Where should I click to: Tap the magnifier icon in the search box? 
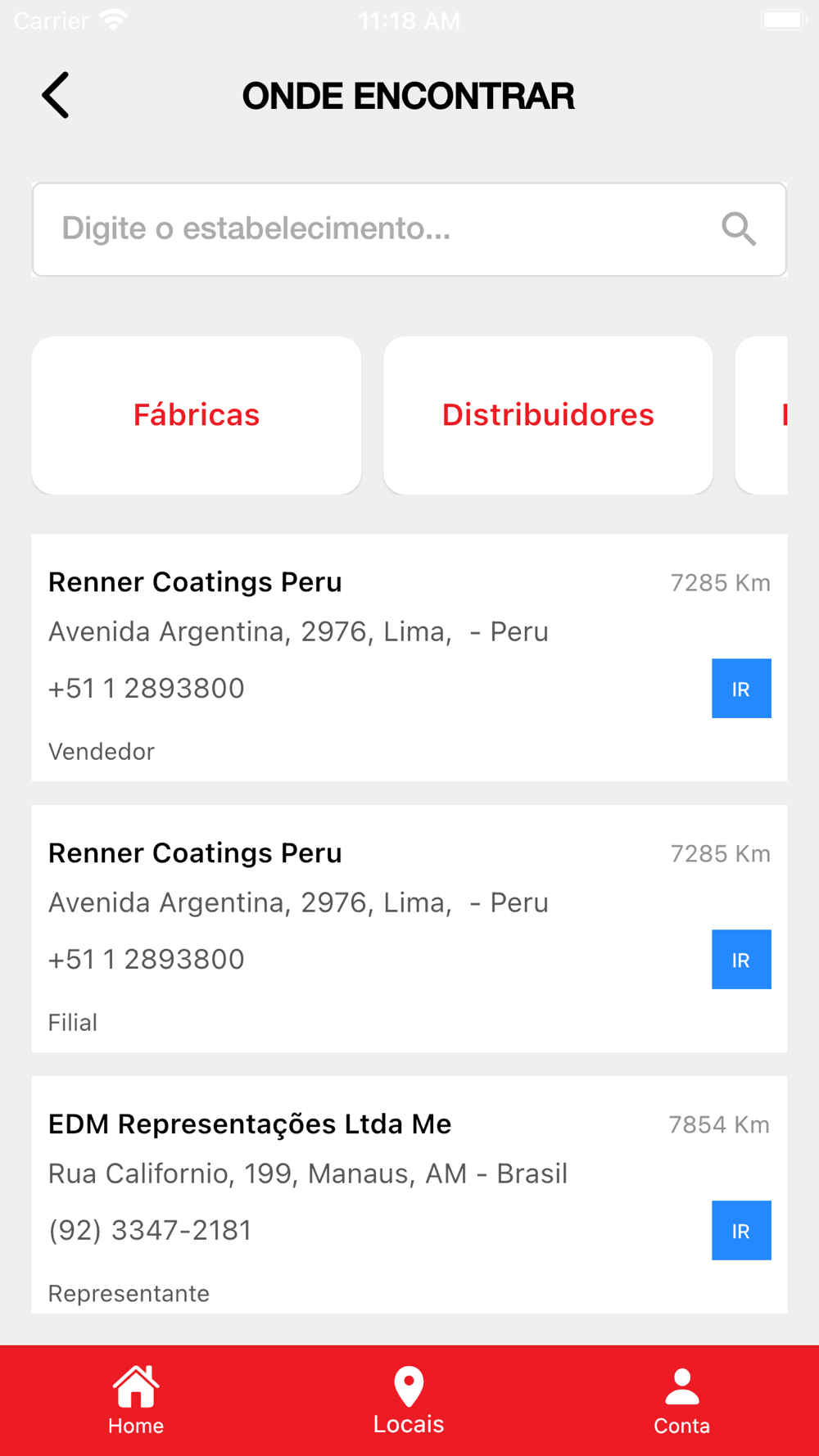[x=738, y=229]
